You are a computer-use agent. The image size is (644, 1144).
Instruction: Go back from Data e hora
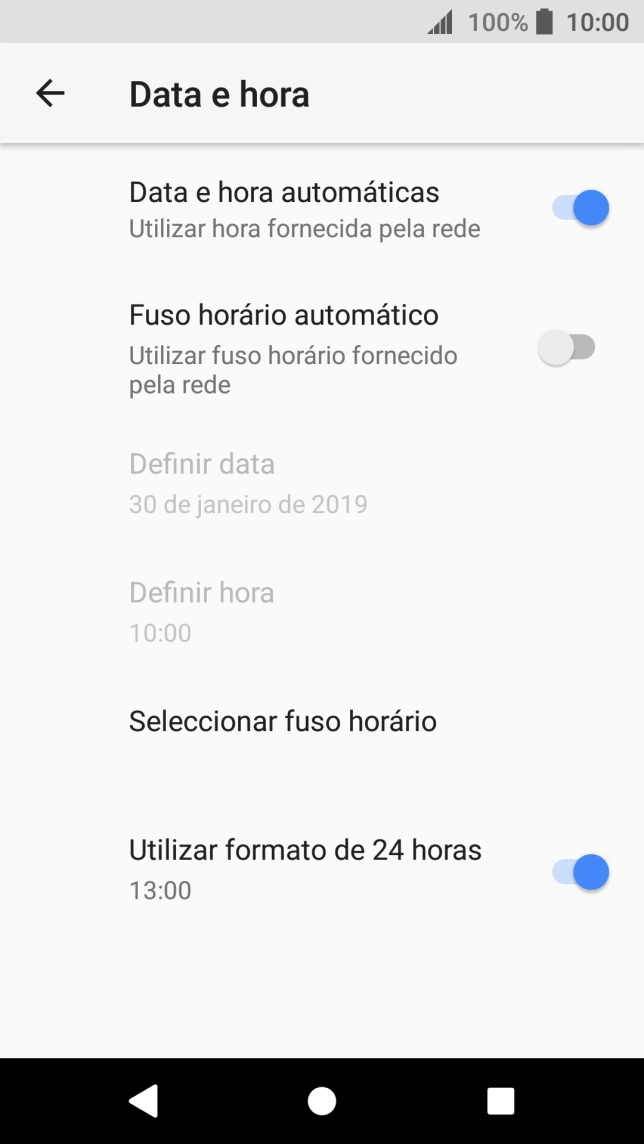[x=50, y=94]
